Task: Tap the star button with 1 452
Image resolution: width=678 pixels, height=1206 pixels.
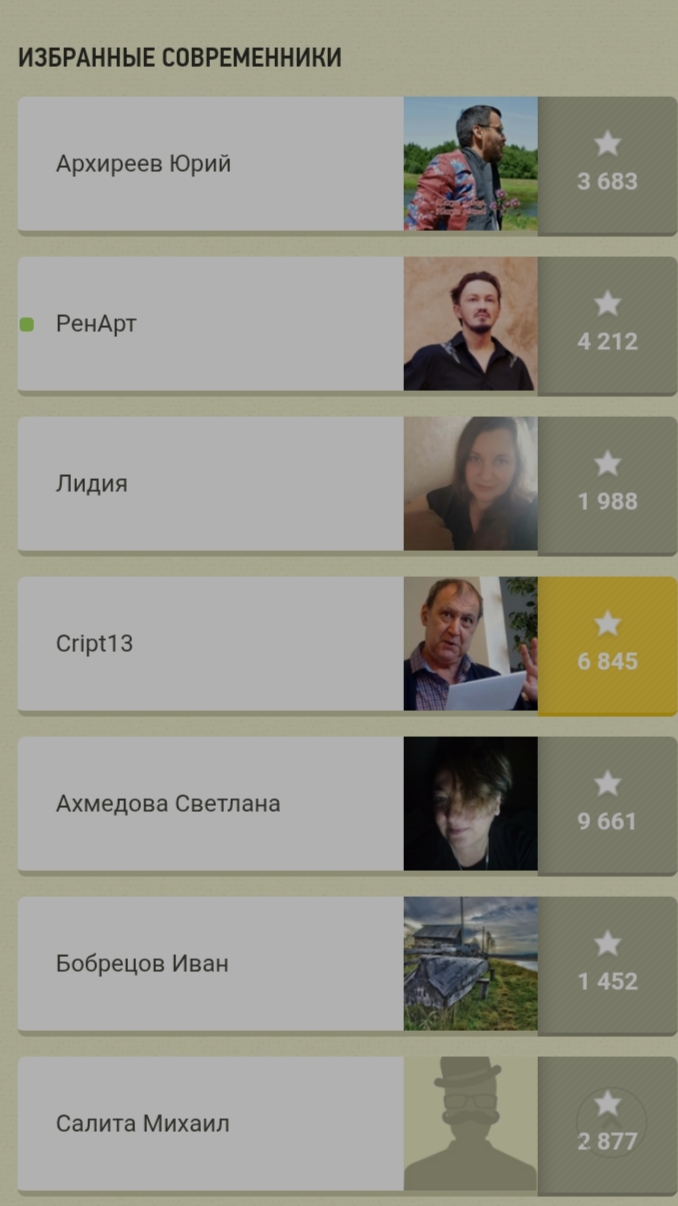Action: (607, 964)
